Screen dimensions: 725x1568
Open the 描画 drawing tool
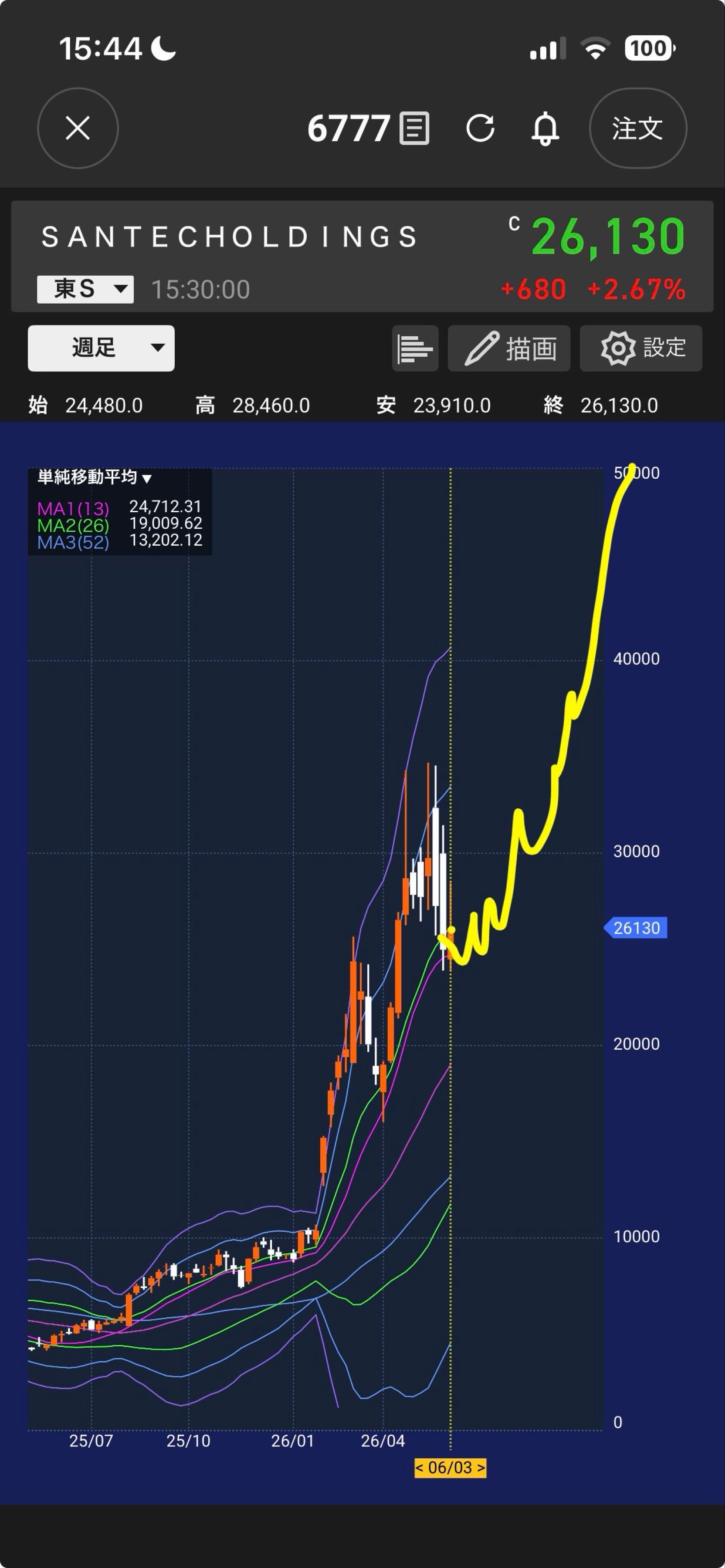tap(509, 348)
